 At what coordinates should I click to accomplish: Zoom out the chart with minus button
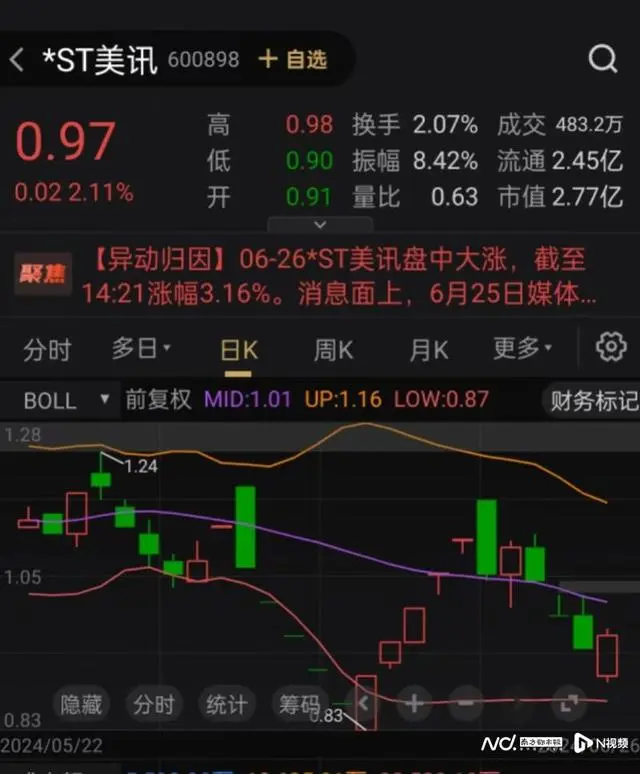(x=465, y=704)
